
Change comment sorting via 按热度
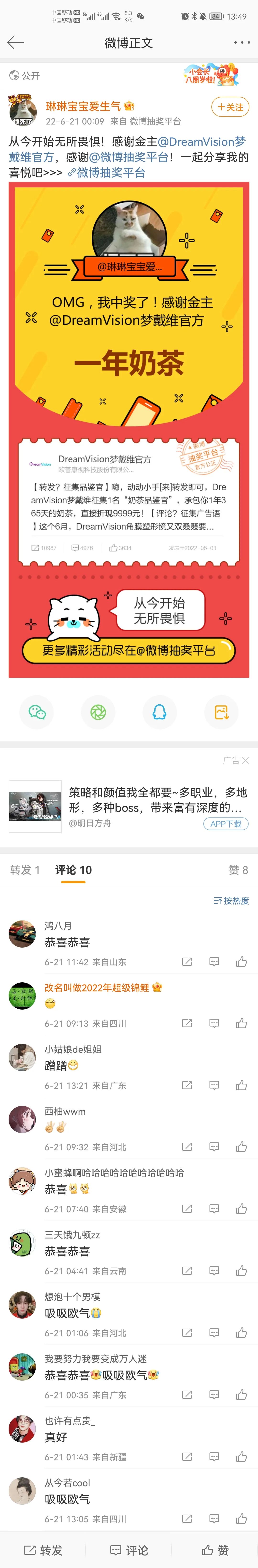[x=231, y=901]
